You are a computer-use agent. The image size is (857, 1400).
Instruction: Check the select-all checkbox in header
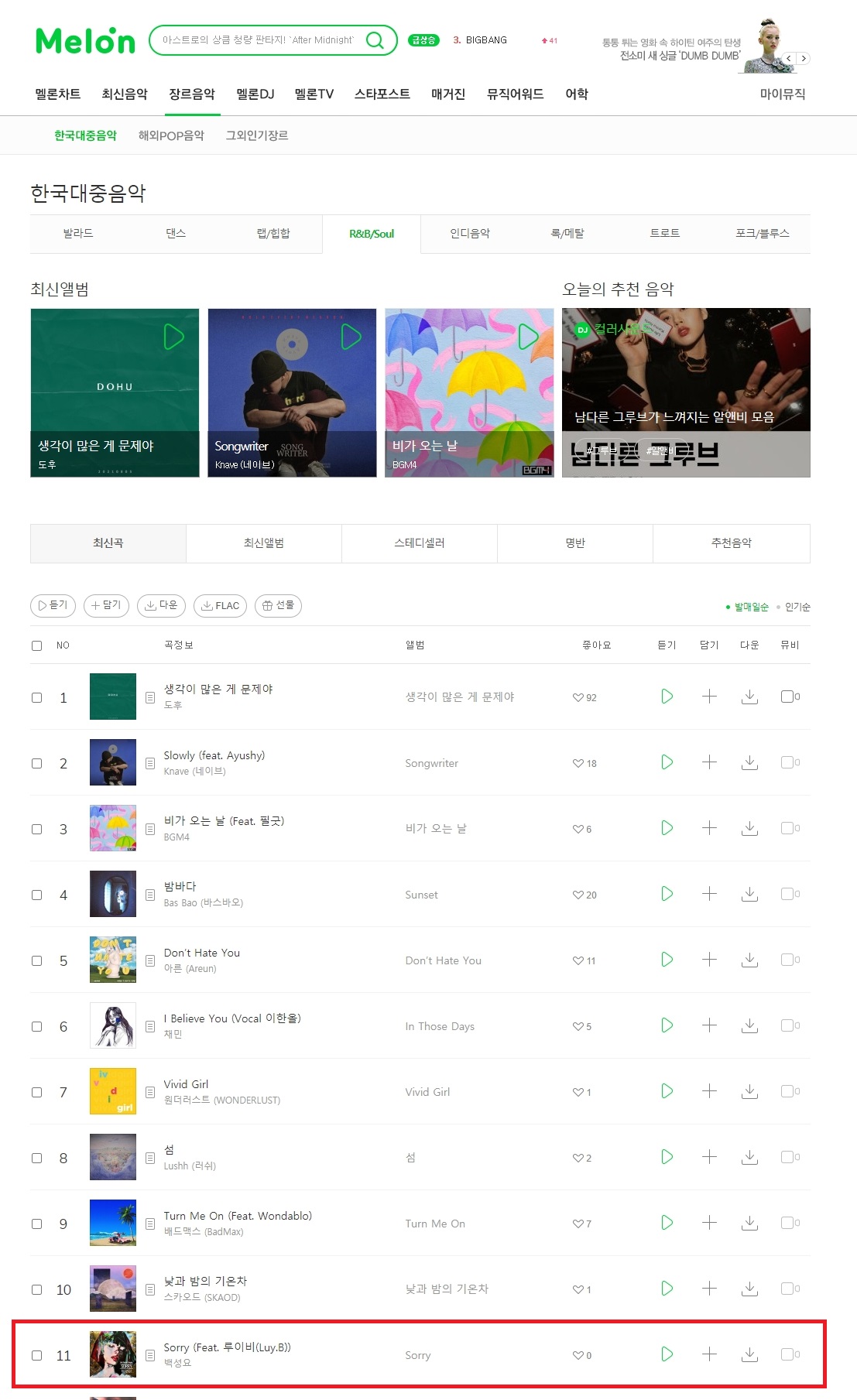[x=36, y=645]
